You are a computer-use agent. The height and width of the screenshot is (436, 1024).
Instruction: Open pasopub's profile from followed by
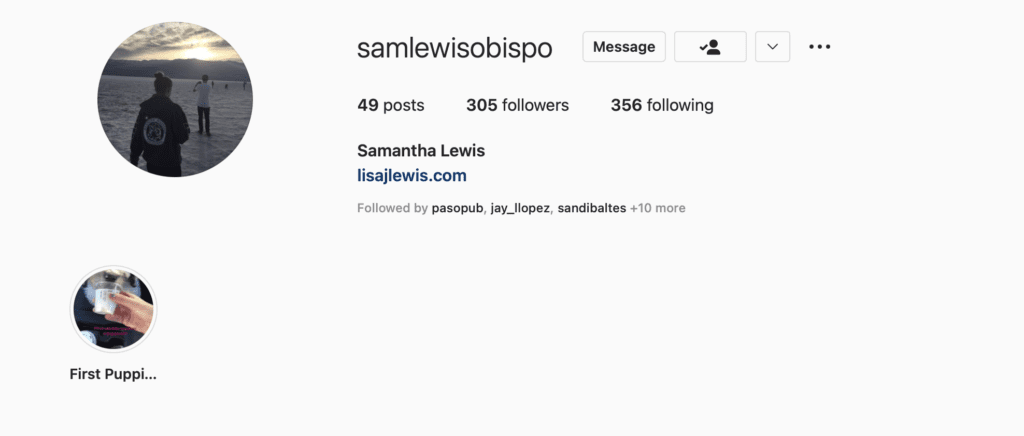click(458, 208)
